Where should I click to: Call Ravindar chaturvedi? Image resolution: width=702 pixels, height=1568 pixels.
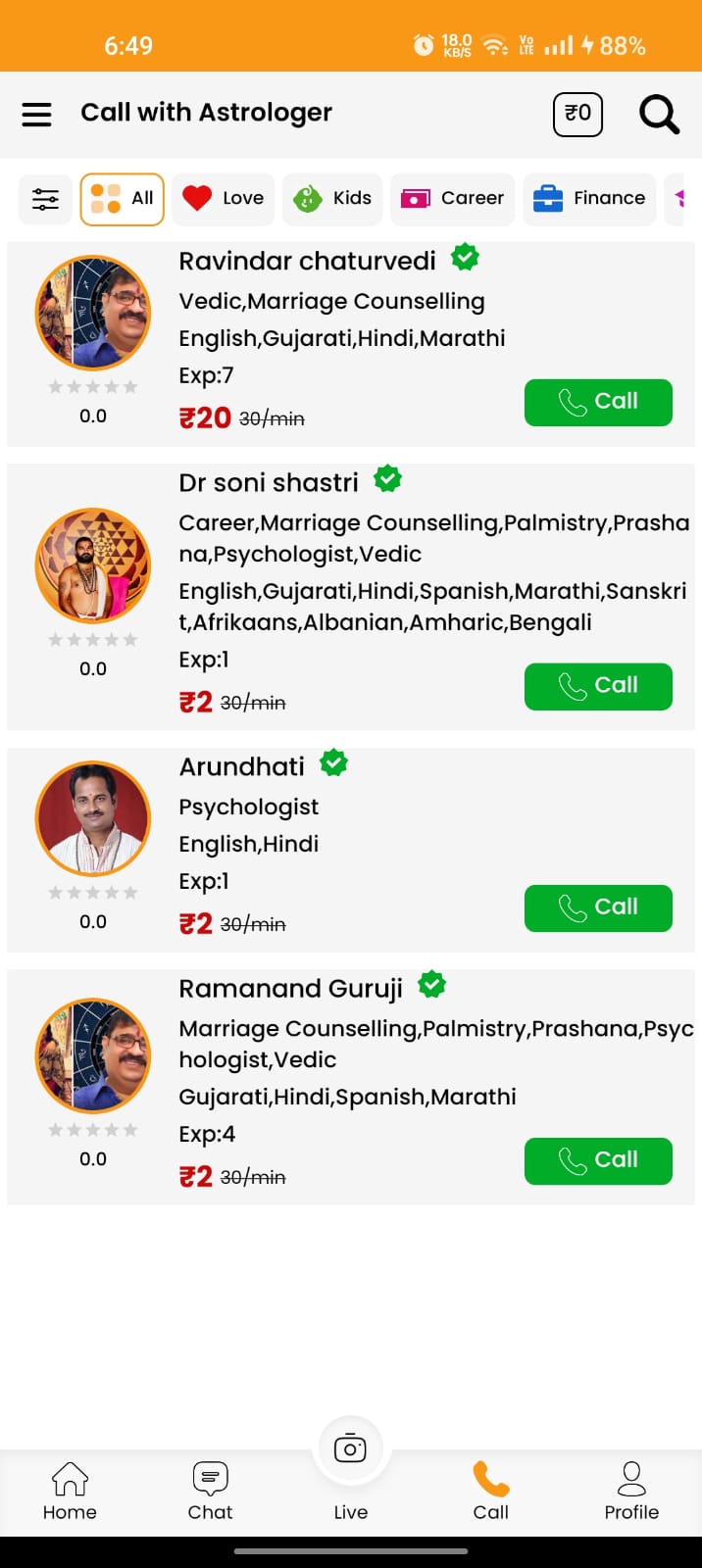click(598, 402)
